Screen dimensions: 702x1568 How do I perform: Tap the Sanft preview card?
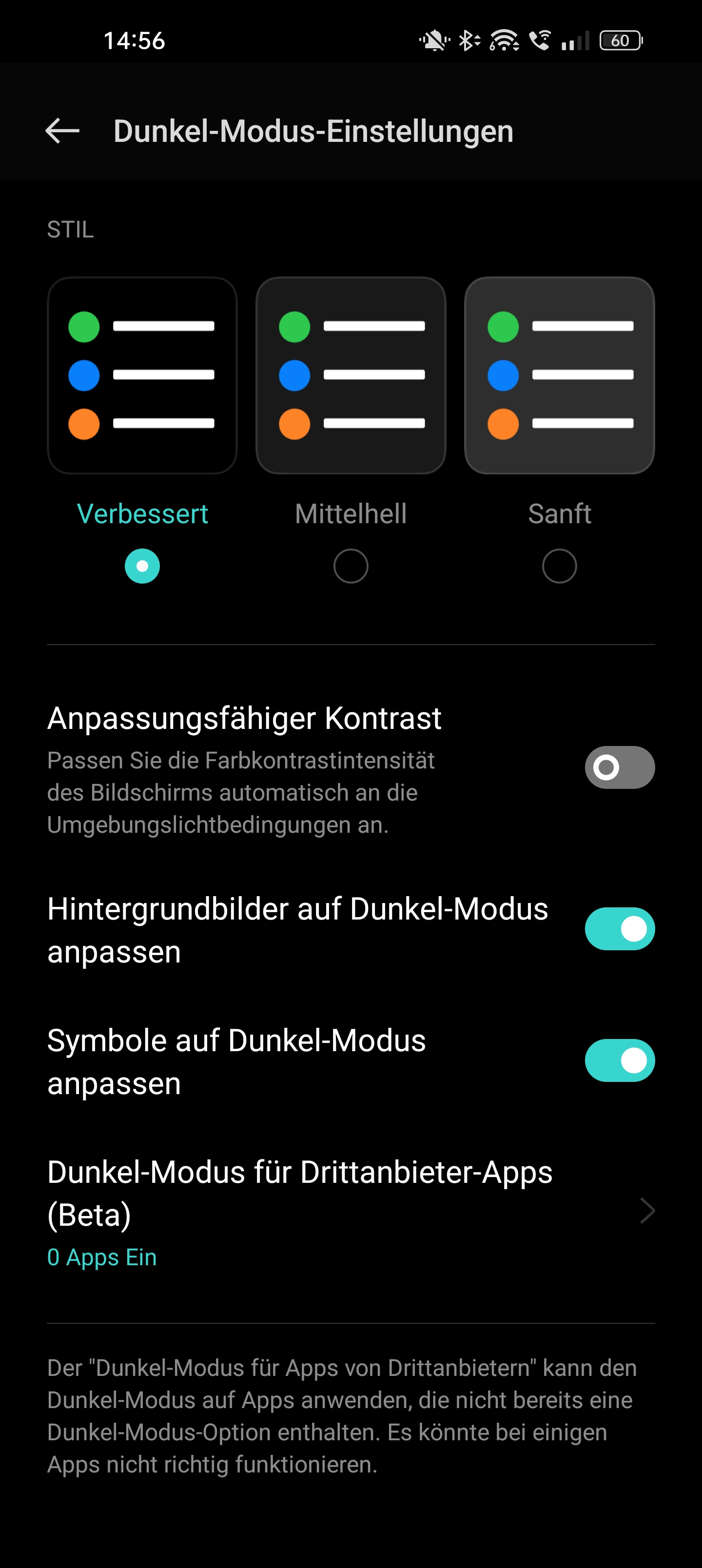click(560, 374)
